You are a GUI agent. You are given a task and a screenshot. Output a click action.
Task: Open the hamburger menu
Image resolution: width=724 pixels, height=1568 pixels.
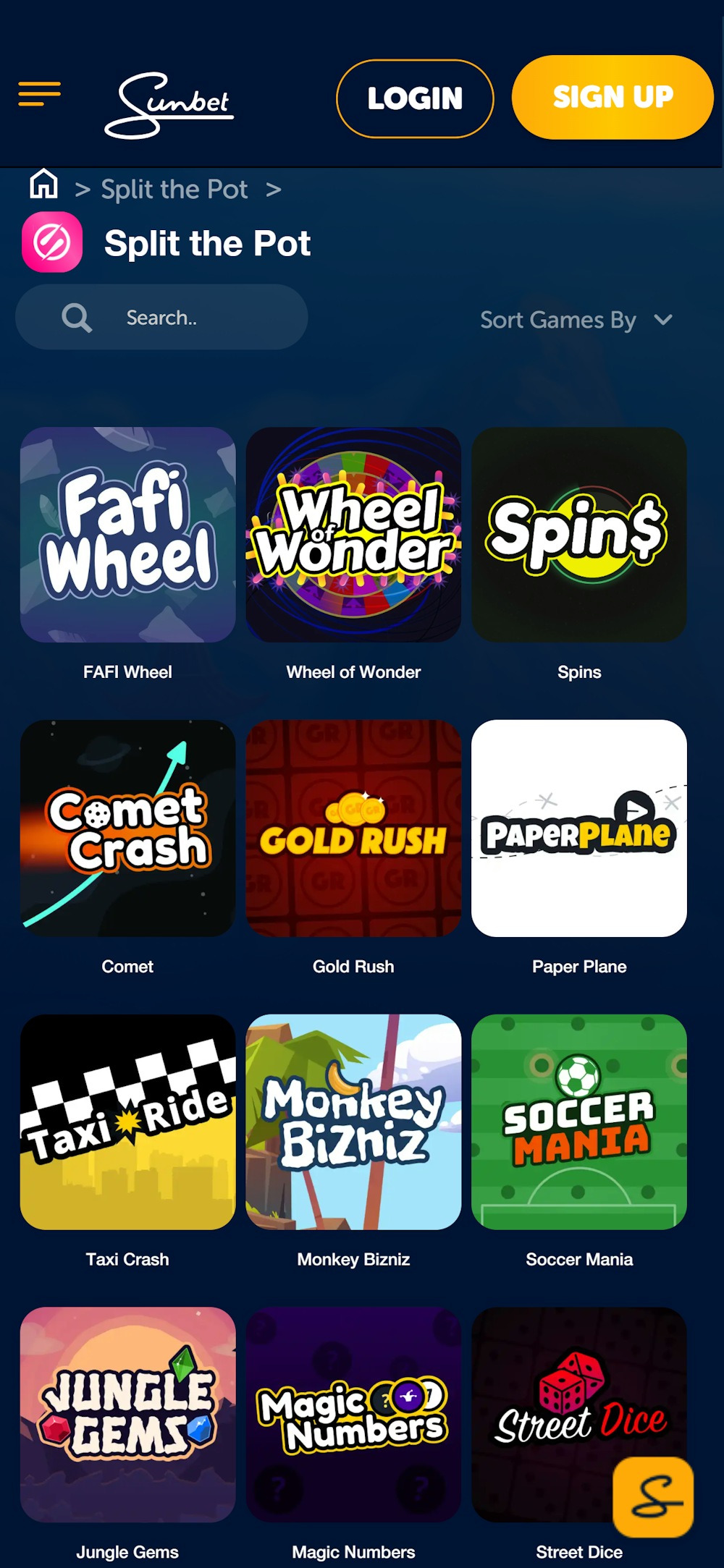point(39,94)
